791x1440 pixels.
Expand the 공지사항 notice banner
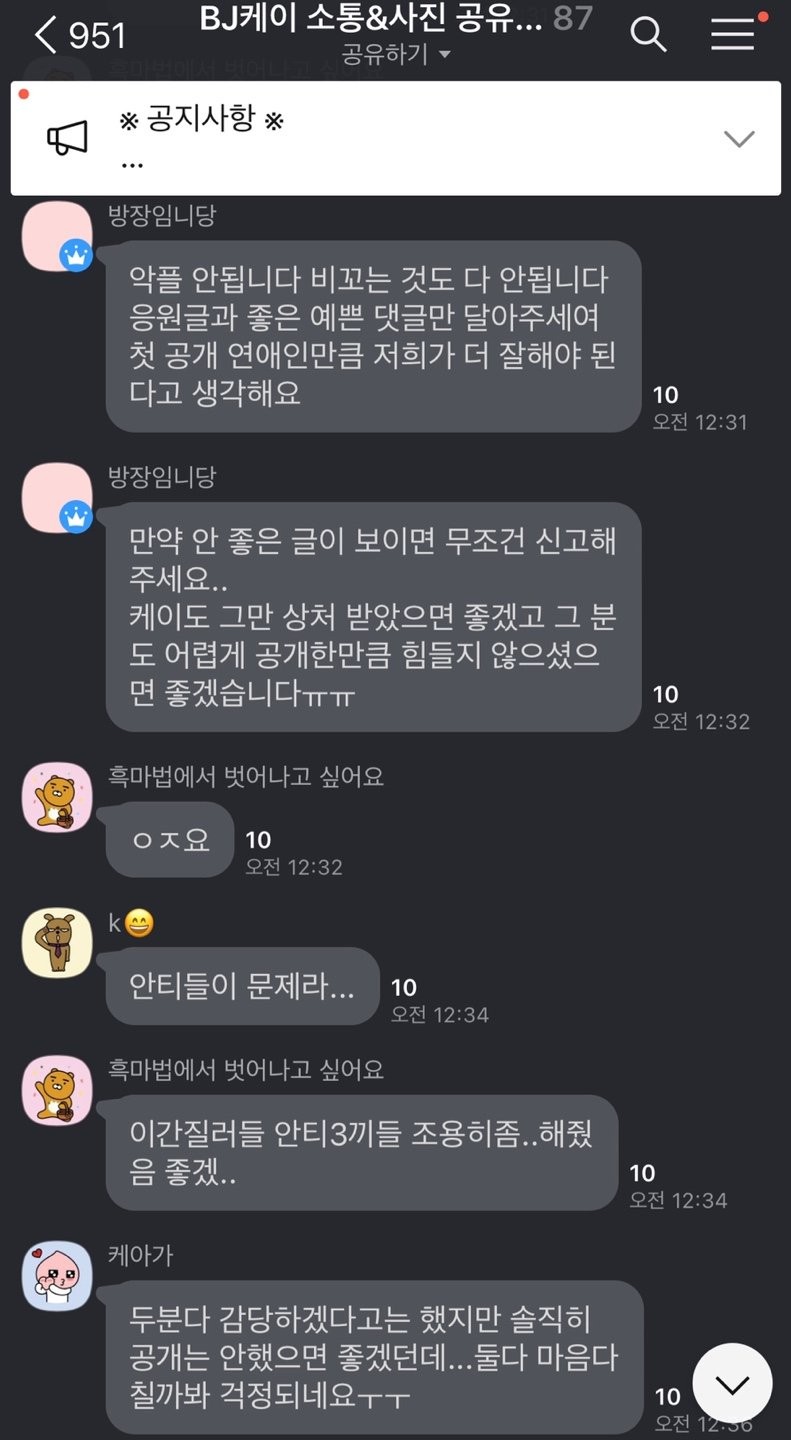click(x=739, y=139)
